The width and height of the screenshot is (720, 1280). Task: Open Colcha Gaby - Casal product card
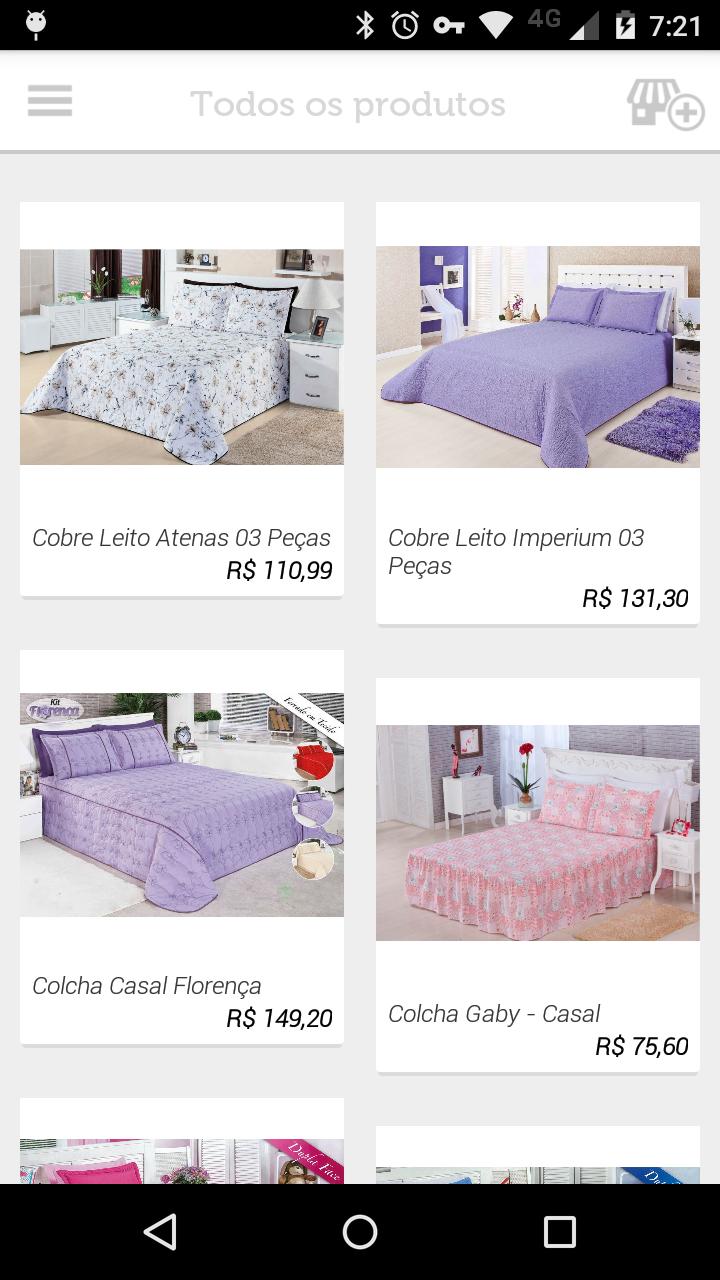coord(538,874)
